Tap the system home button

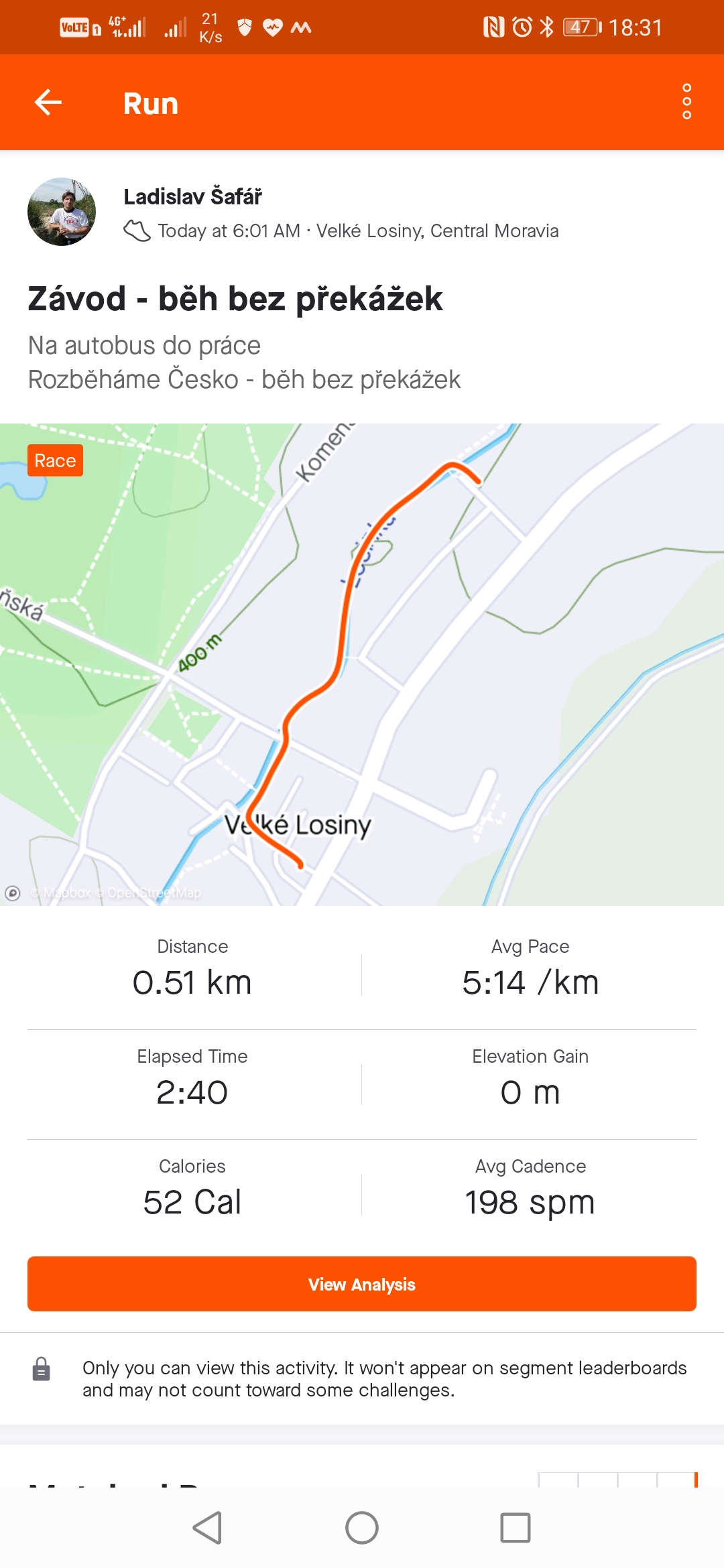point(362,1528)
